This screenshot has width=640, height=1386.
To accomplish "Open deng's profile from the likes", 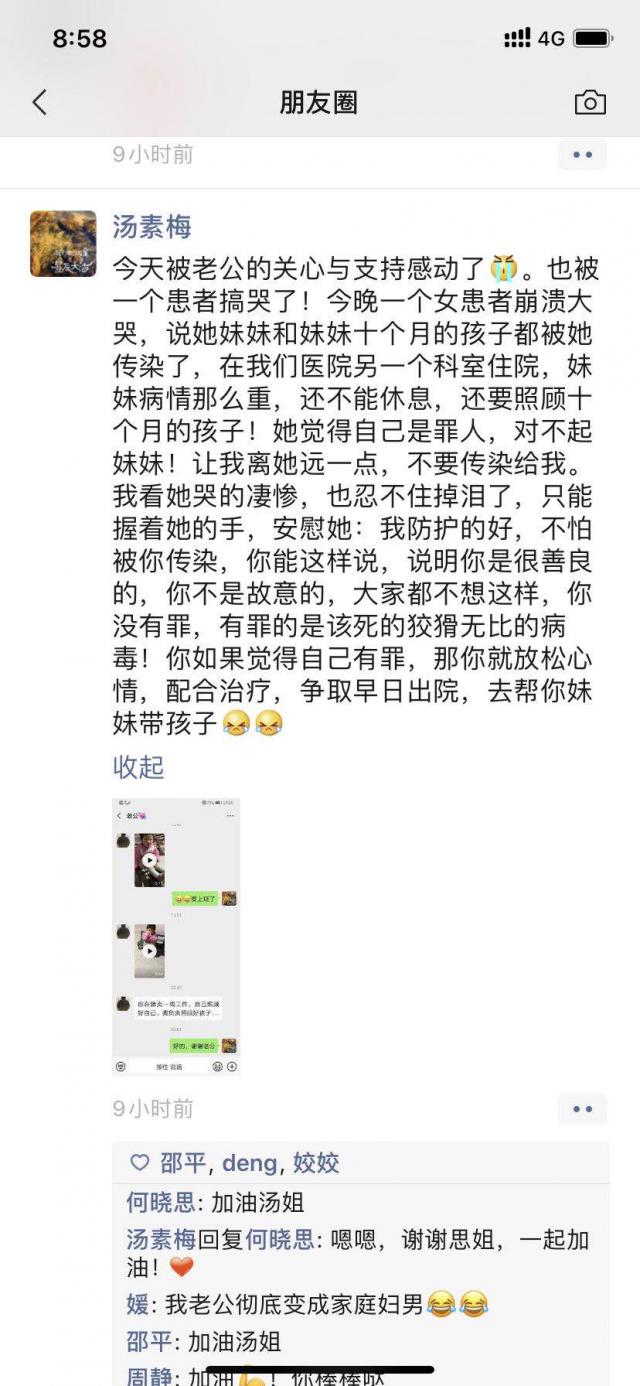I will (x=249, y=1163).
